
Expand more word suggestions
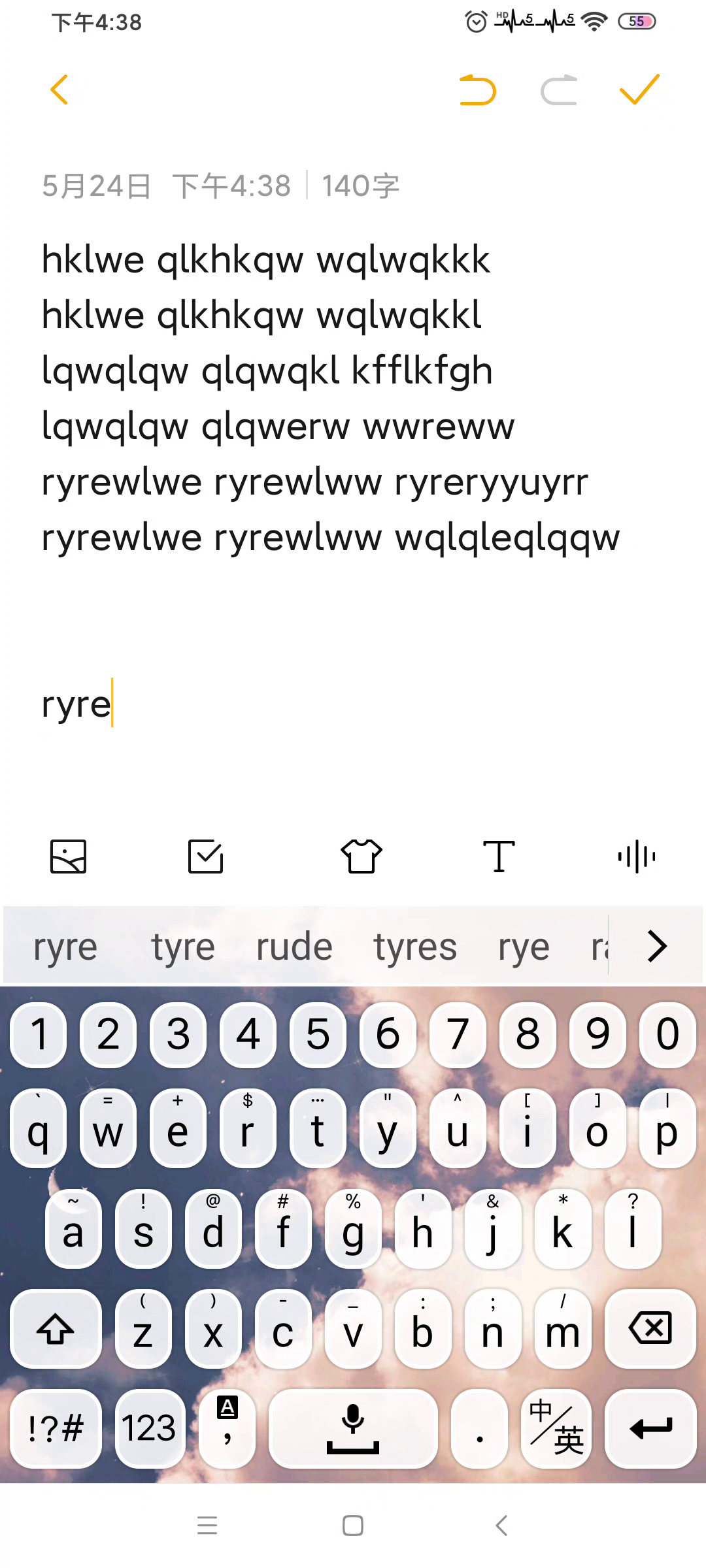click(657, 946)
